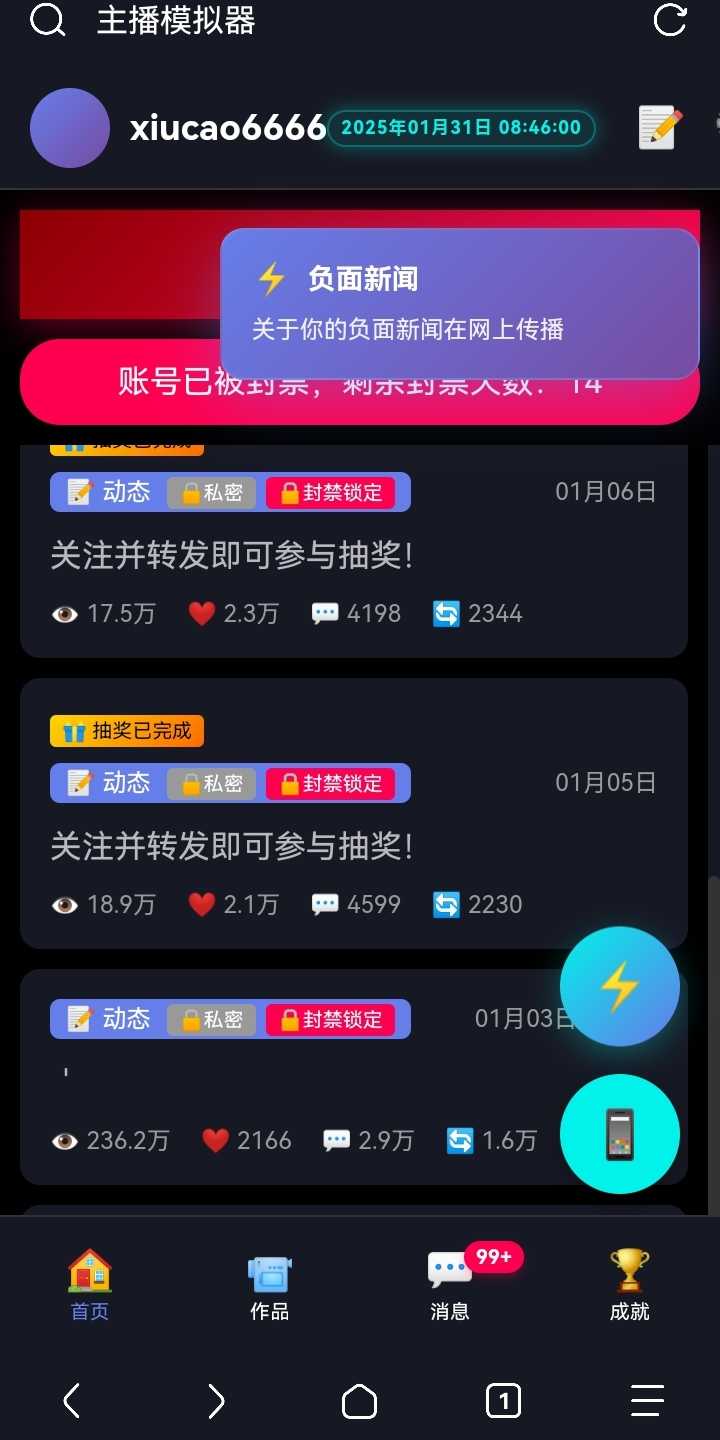Tap the xiucao6666 profile avatar
Screen dimensions: 720x1440
(x=70, y=128)
